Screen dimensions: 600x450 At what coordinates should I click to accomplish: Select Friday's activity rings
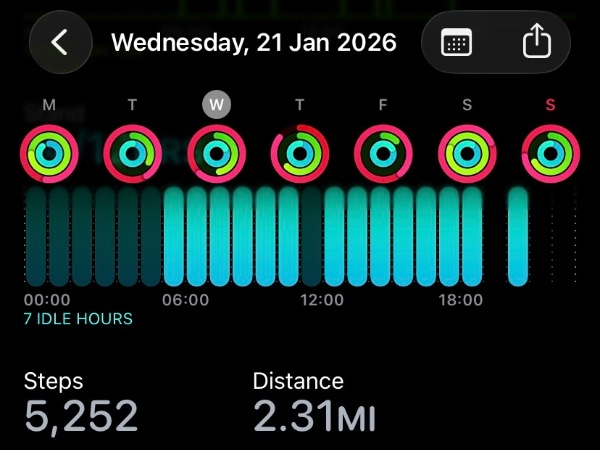pyautogui.click(x=382, y=153)
